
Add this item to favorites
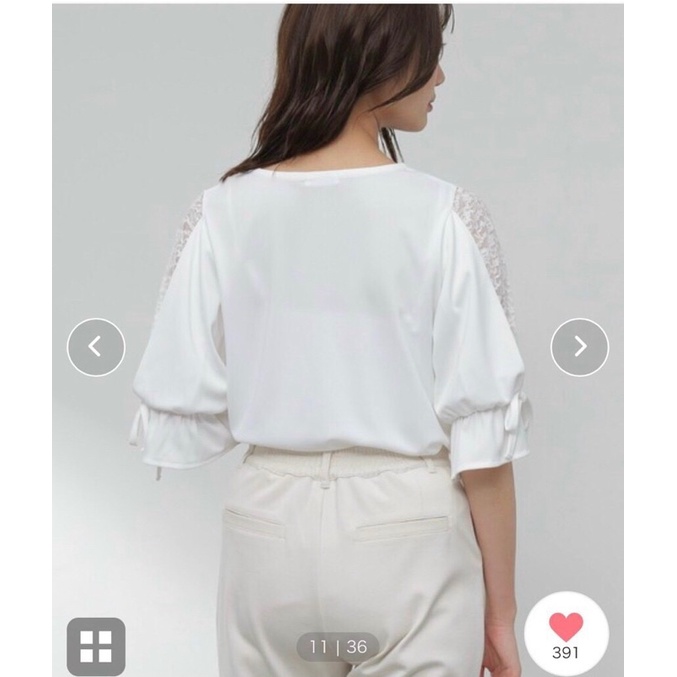(x=566, y=628)
